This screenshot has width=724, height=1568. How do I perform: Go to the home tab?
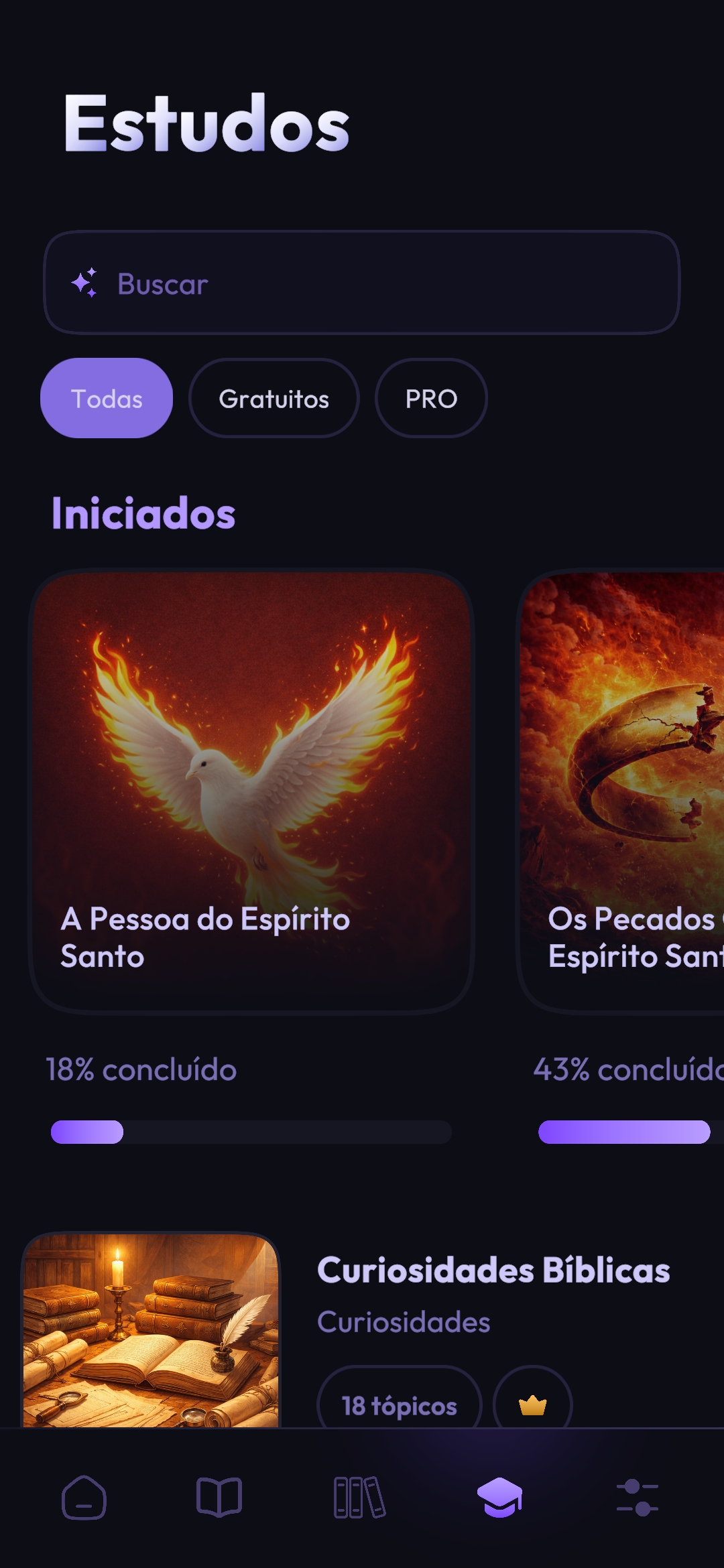click(x=84, y=1498)
